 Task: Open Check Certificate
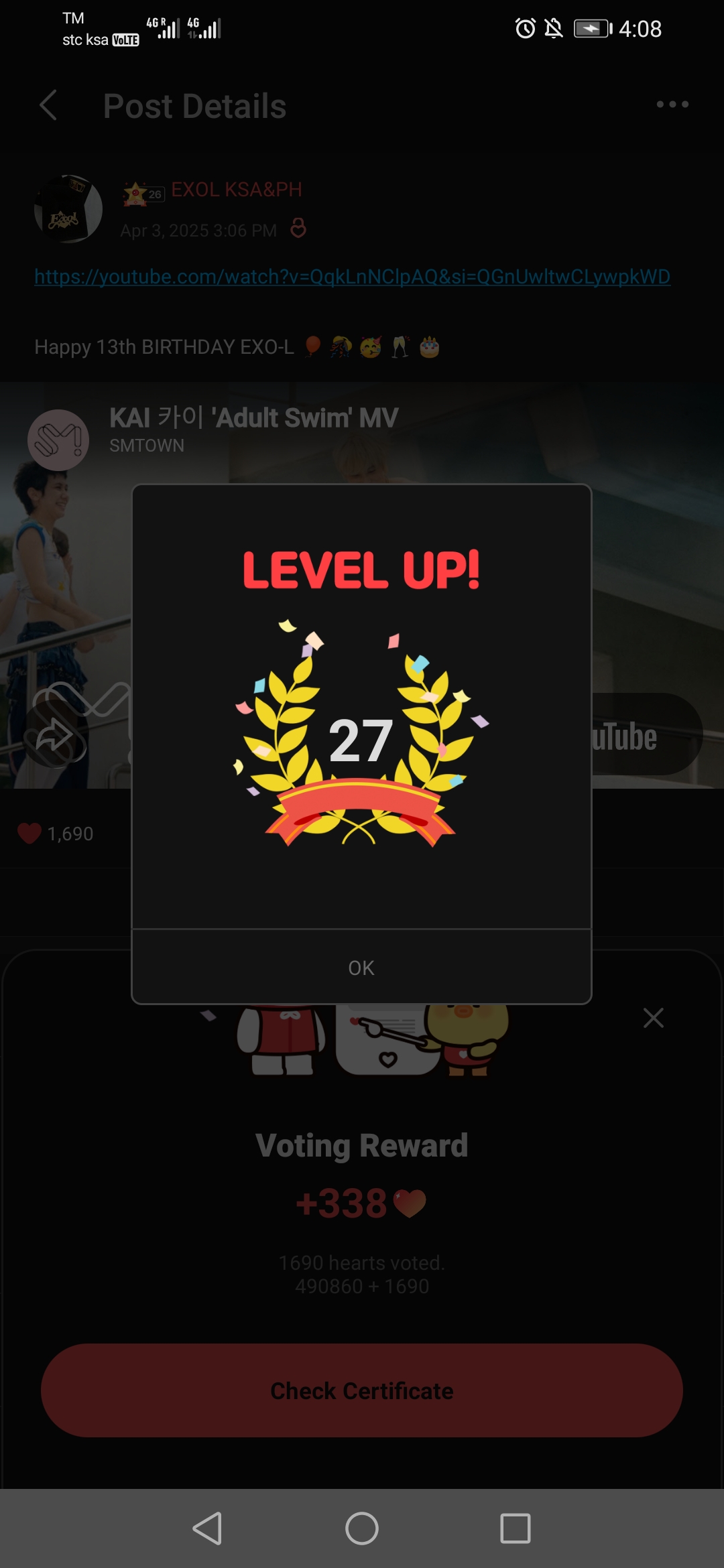[x=362, y=1390]
